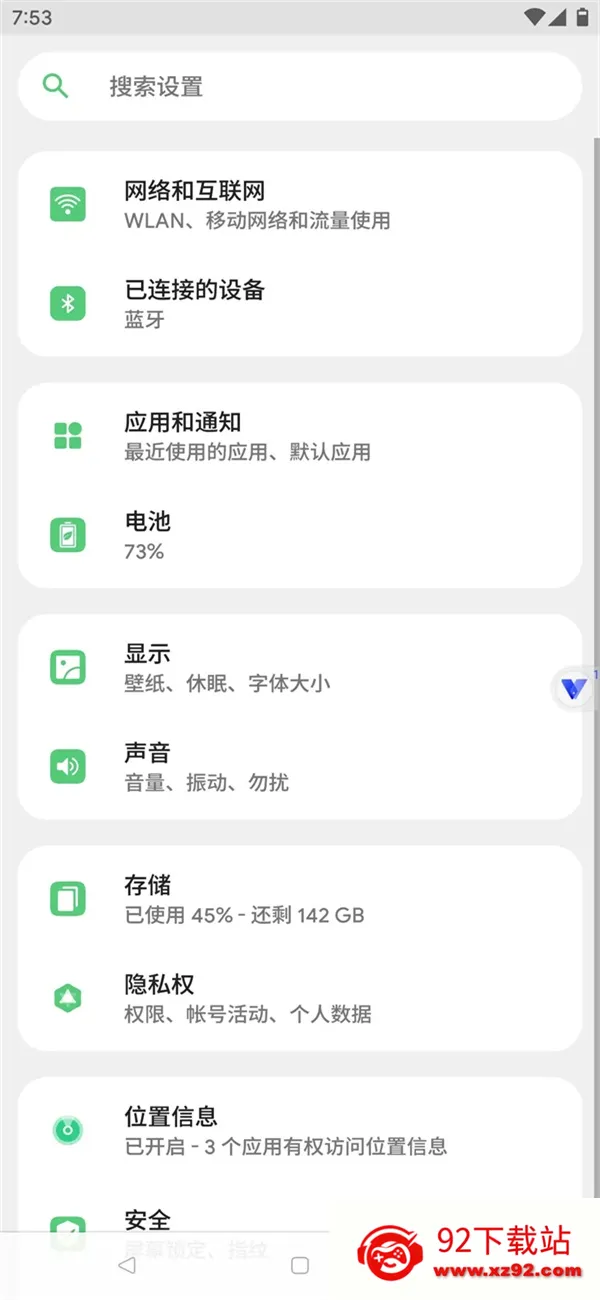View 存储 usage details

[x=300, y=899]
